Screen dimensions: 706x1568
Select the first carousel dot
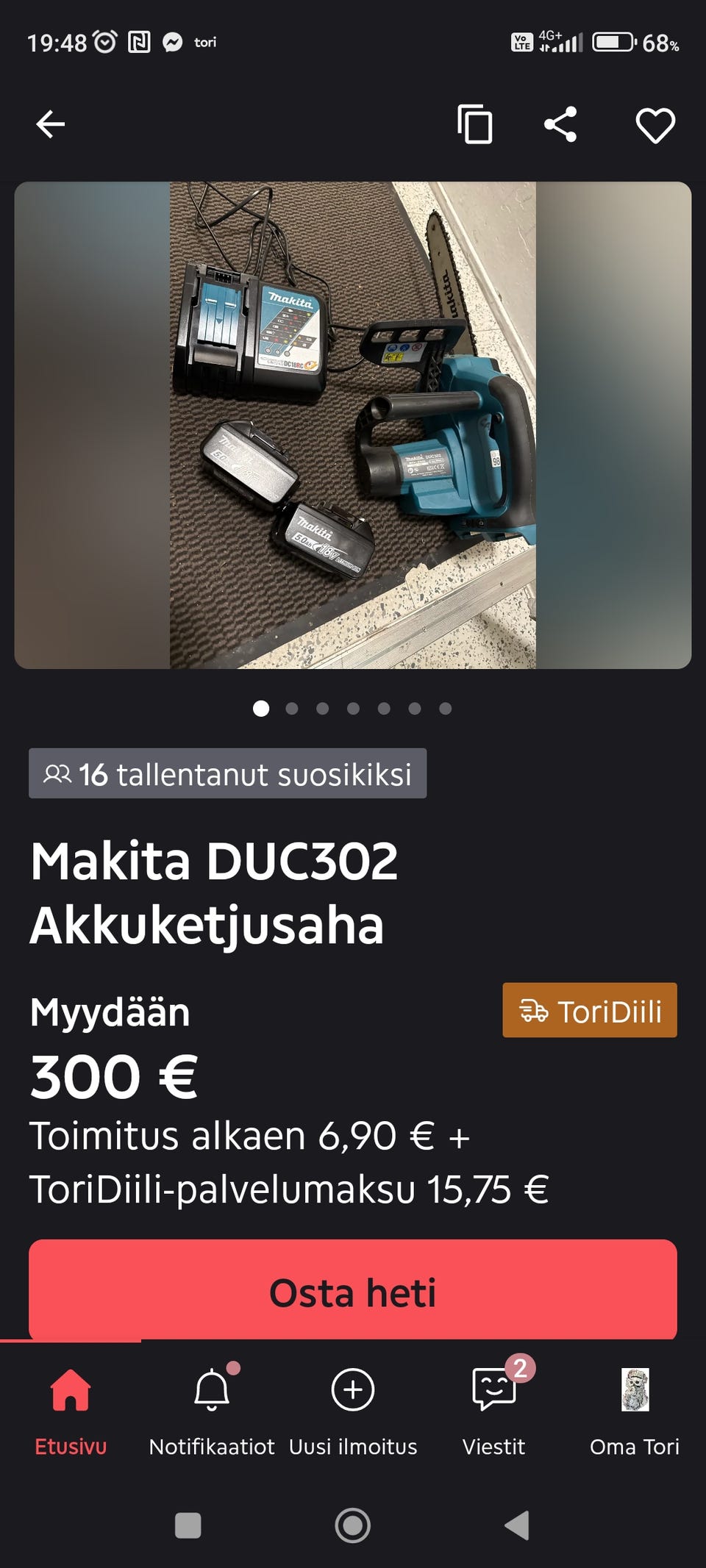pos(260,709)
